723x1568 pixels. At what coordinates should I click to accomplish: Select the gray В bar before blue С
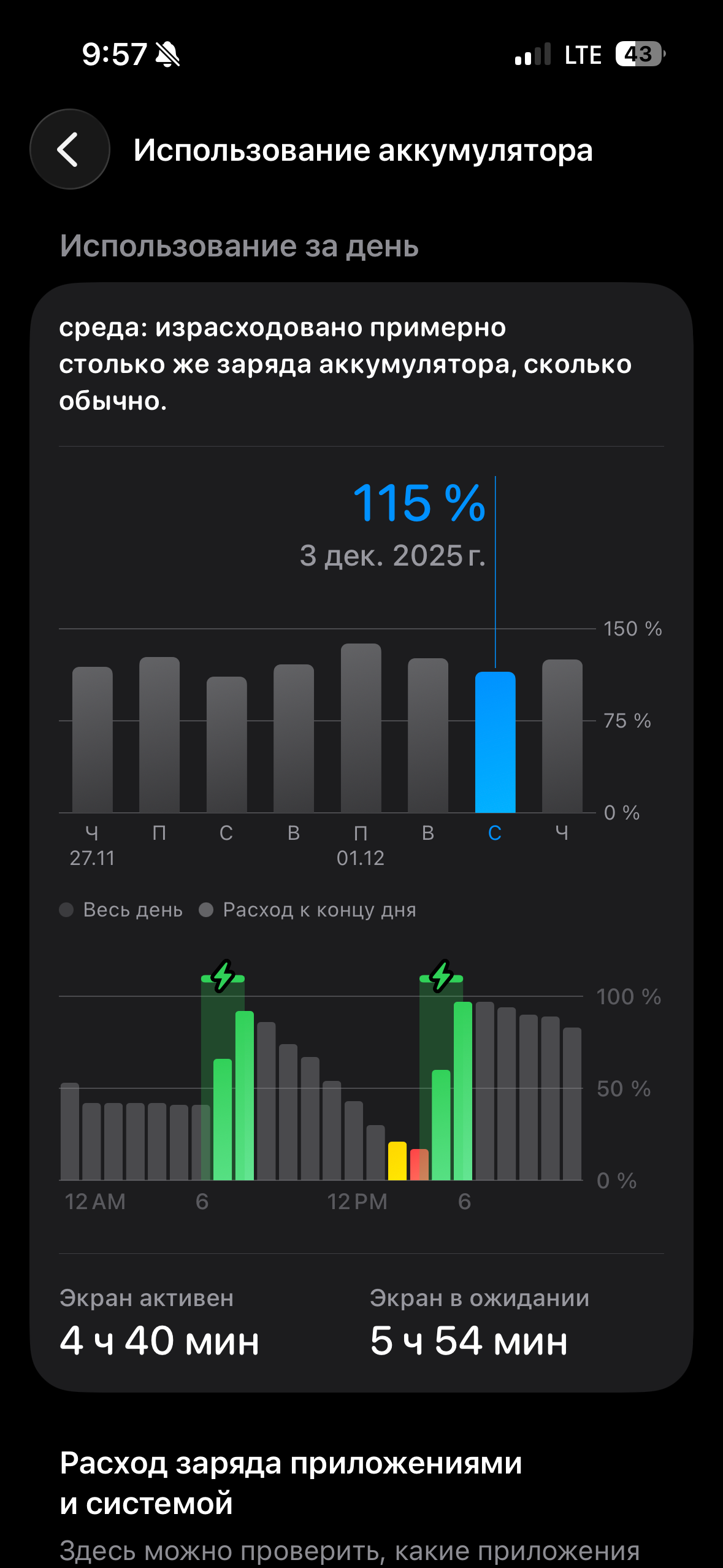[x=427, y=736]
